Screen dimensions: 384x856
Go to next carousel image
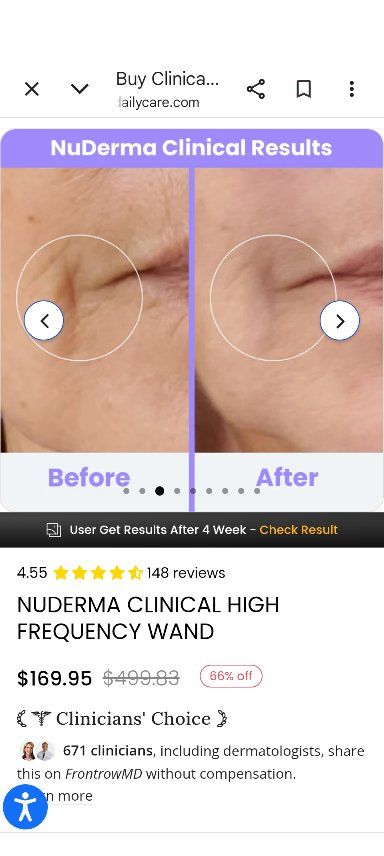tap(340, 320)
